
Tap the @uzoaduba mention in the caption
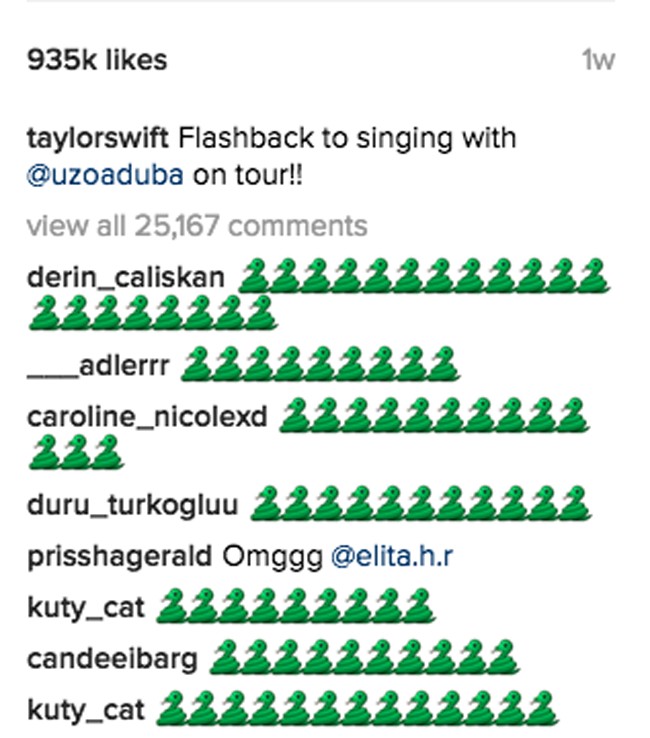click(105, 175)
